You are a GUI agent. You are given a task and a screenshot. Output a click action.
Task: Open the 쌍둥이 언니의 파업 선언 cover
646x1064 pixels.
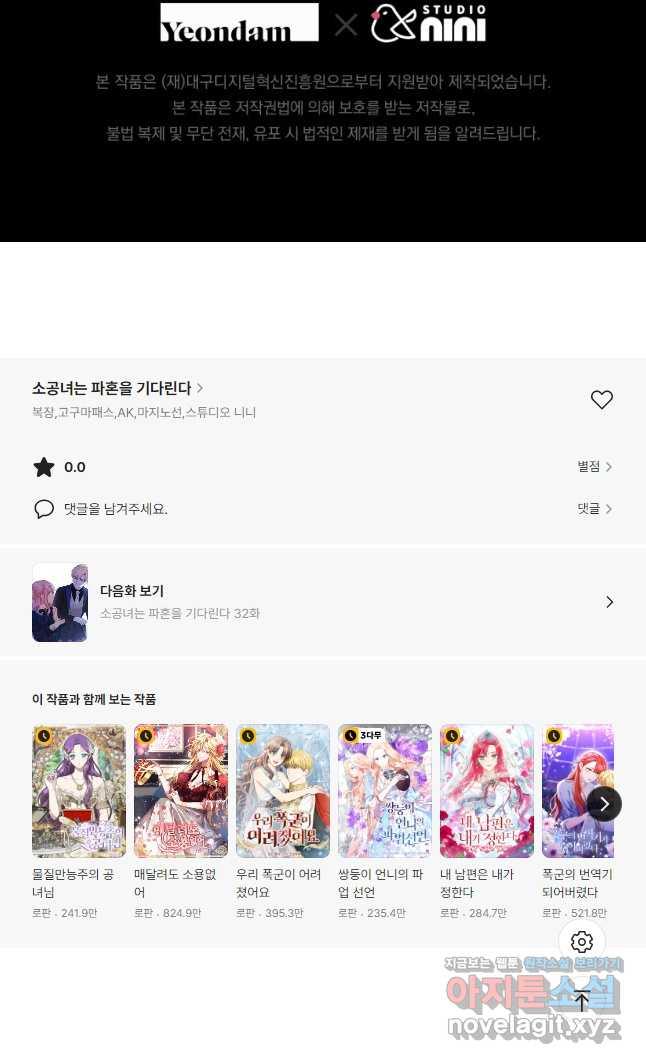pyautogui.click(x=385, y=791)
